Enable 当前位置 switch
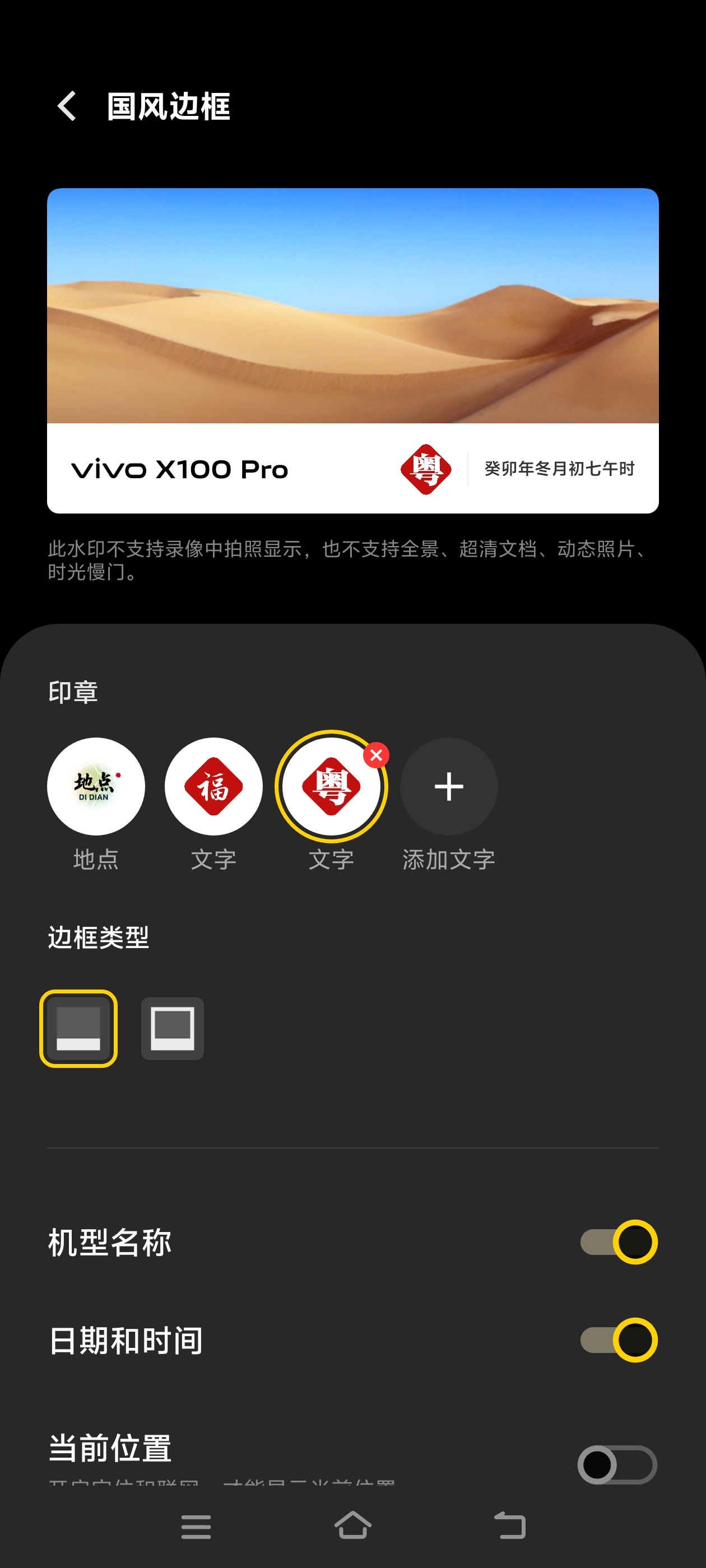Viewport: 706px width, 1568px height. point(616,1464)
